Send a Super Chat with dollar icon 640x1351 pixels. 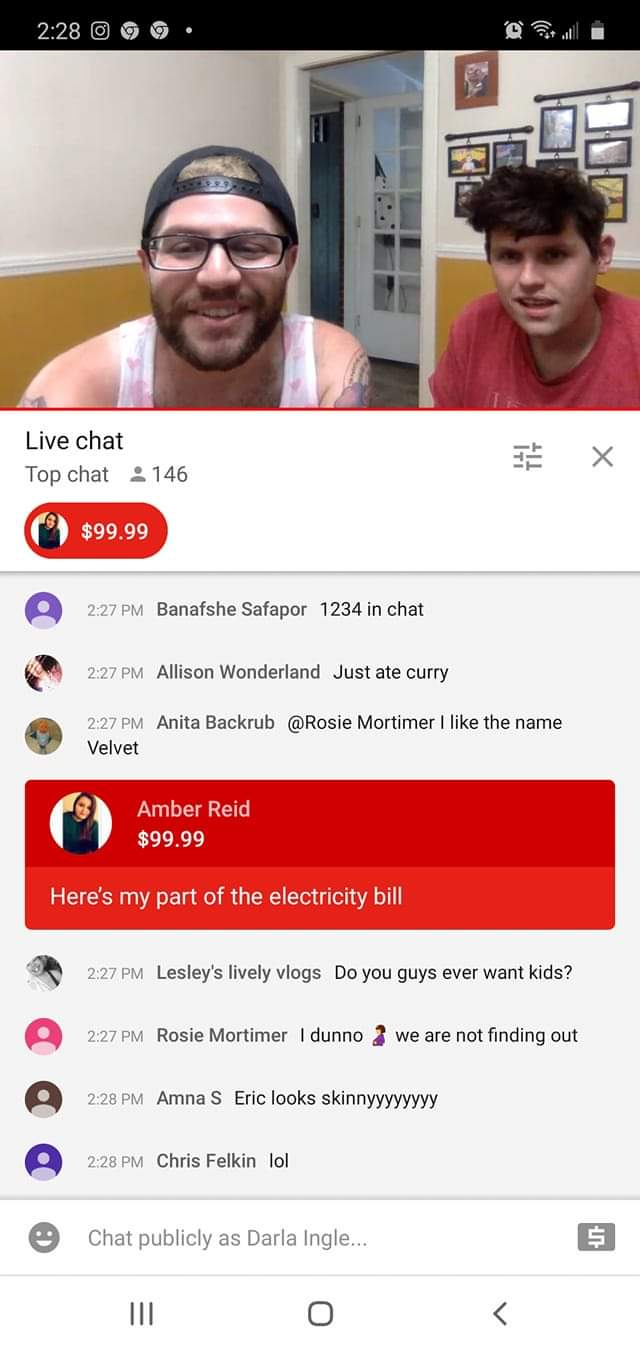pos(596,1238)
